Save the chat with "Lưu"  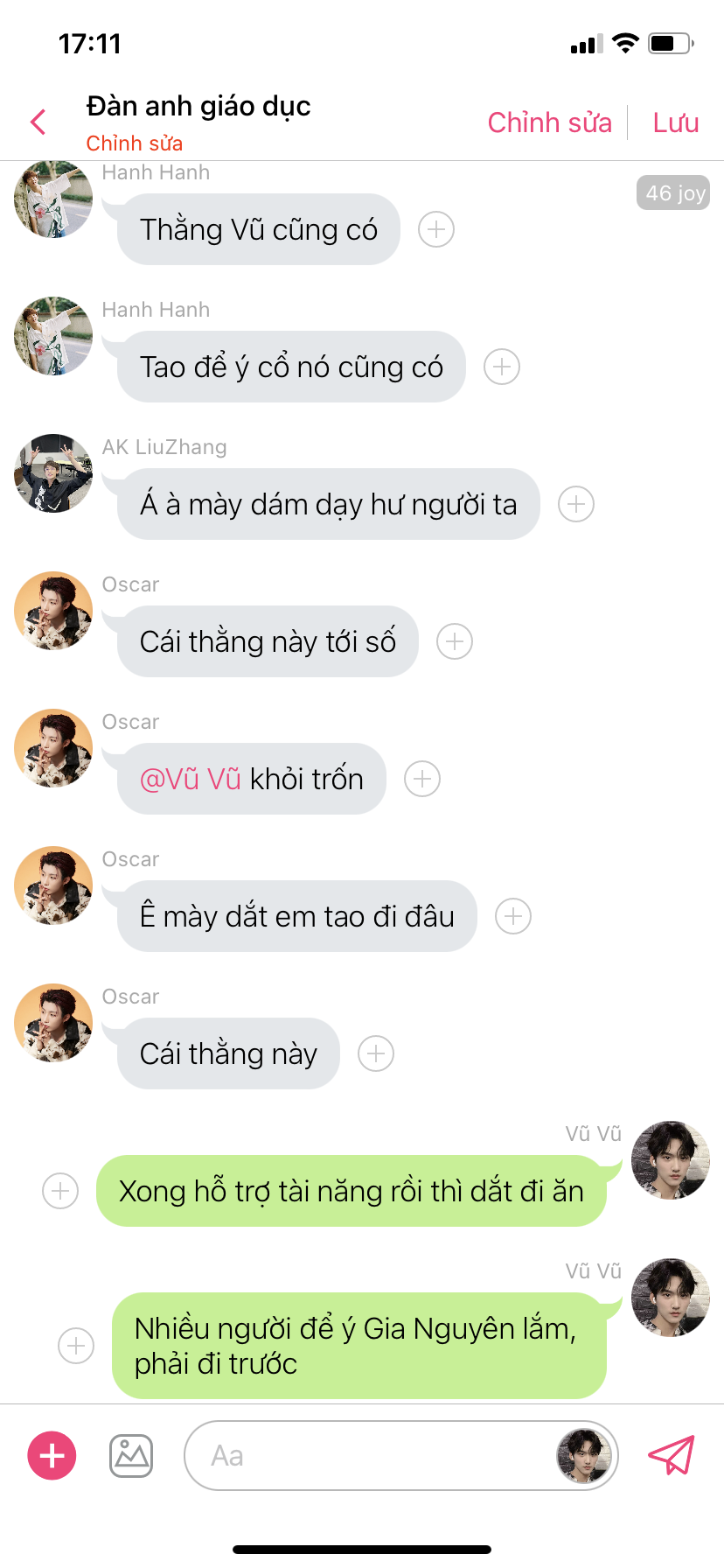[x=675, y=122]
